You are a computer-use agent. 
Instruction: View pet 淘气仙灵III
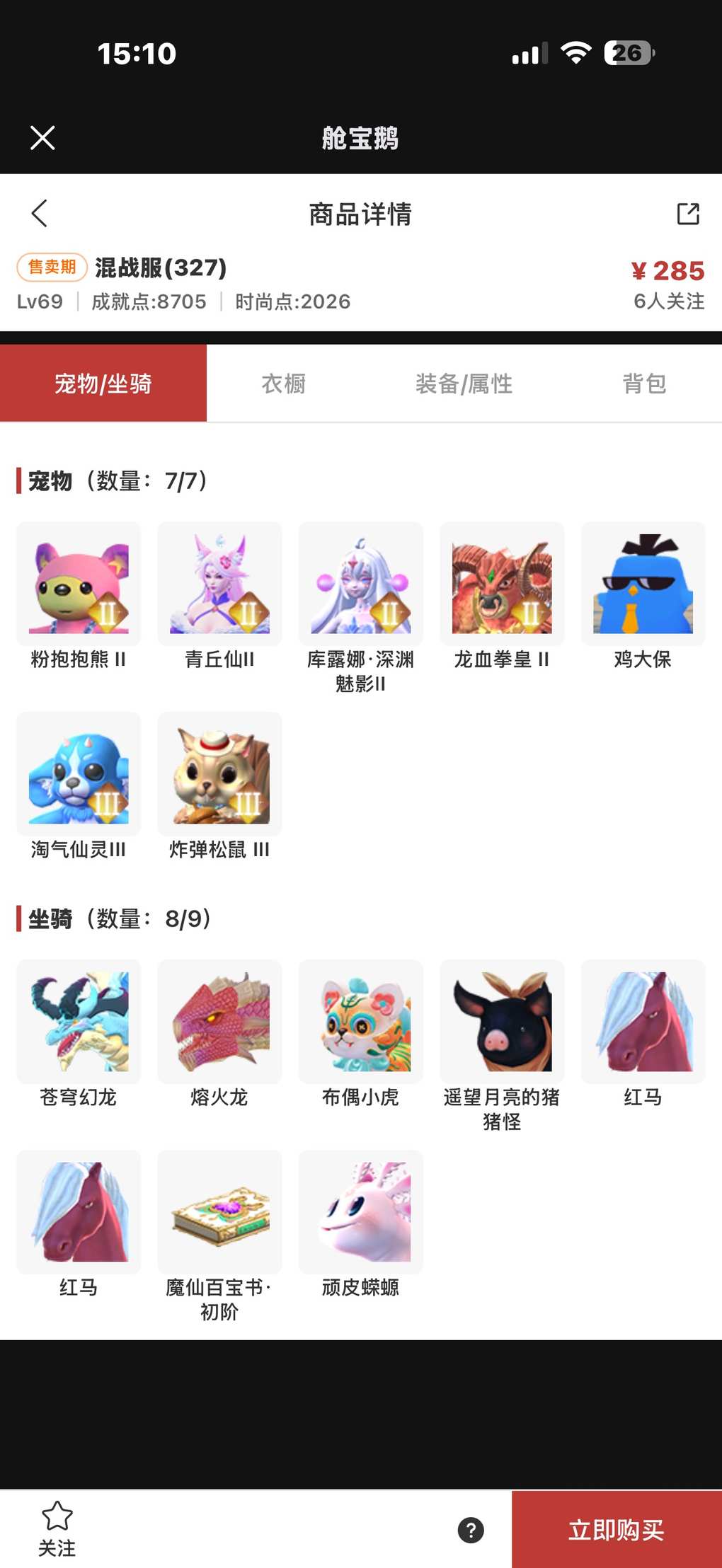coord(79,774)
